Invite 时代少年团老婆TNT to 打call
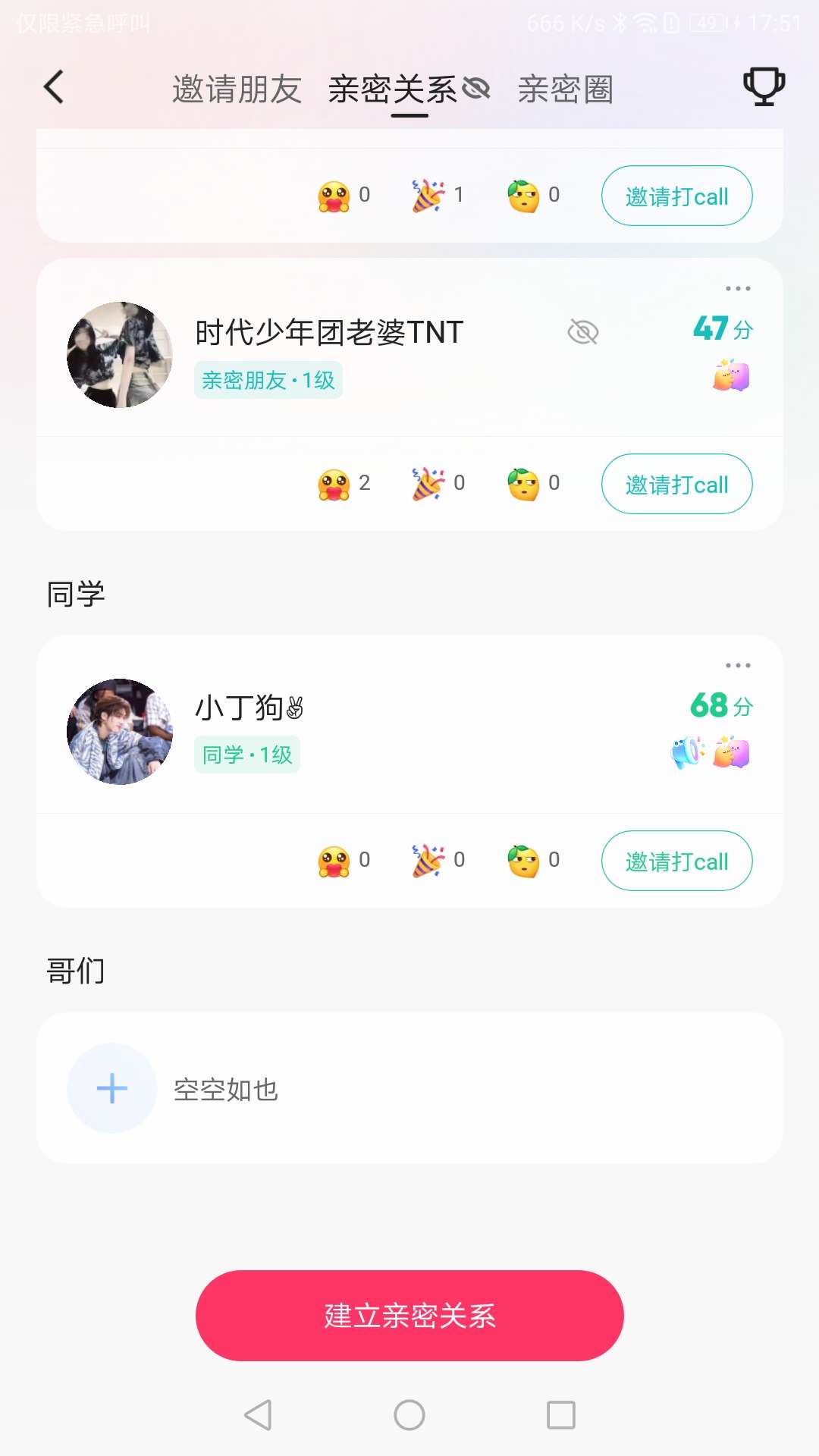 point(676,485)
